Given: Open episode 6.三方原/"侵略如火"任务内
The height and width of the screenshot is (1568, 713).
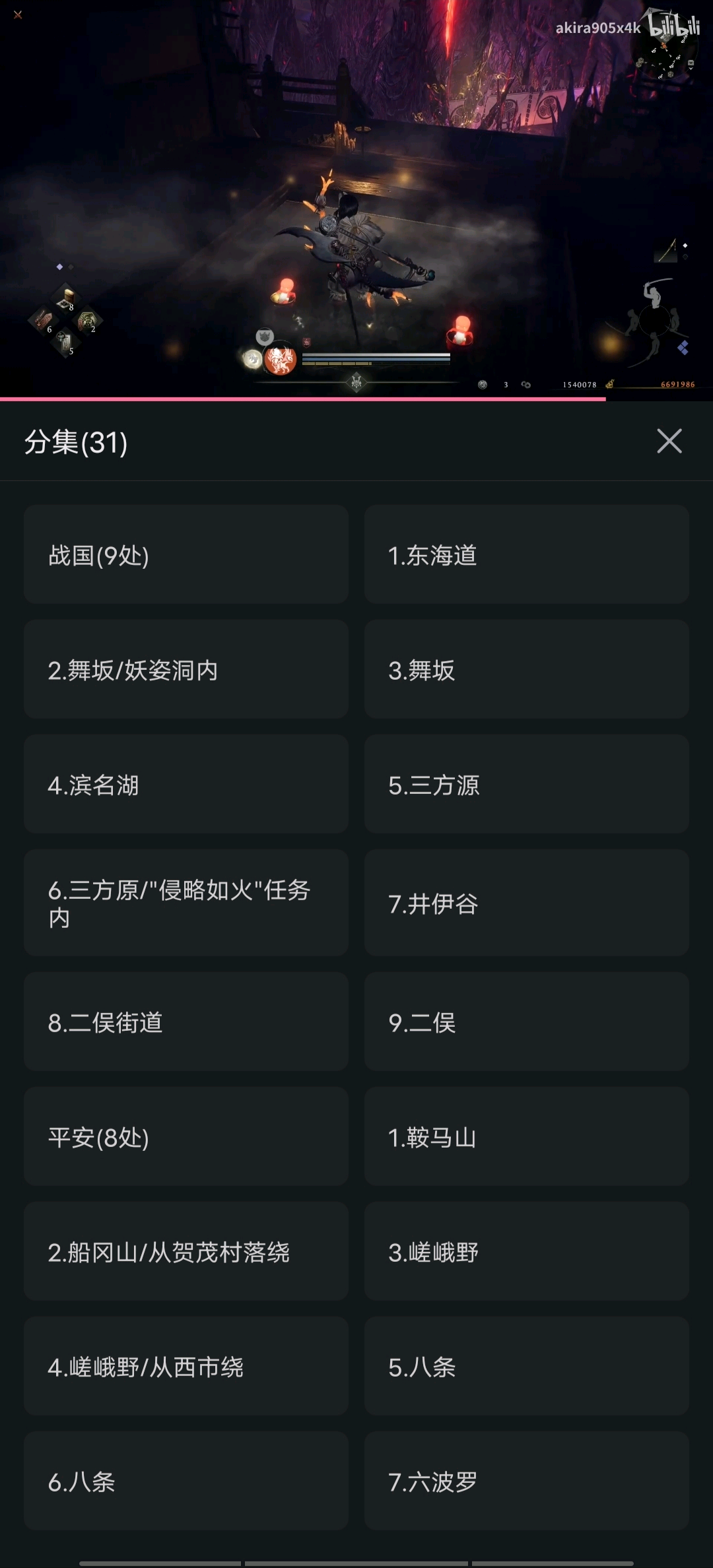Looking at the screenshot, I should 186,903.
